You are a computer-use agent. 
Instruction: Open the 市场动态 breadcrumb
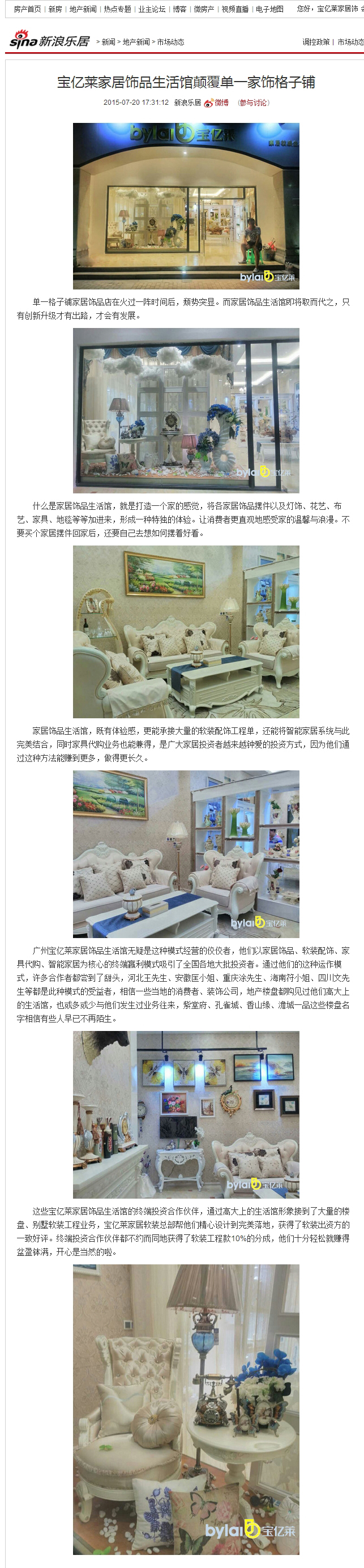click(x=170, y=42)
